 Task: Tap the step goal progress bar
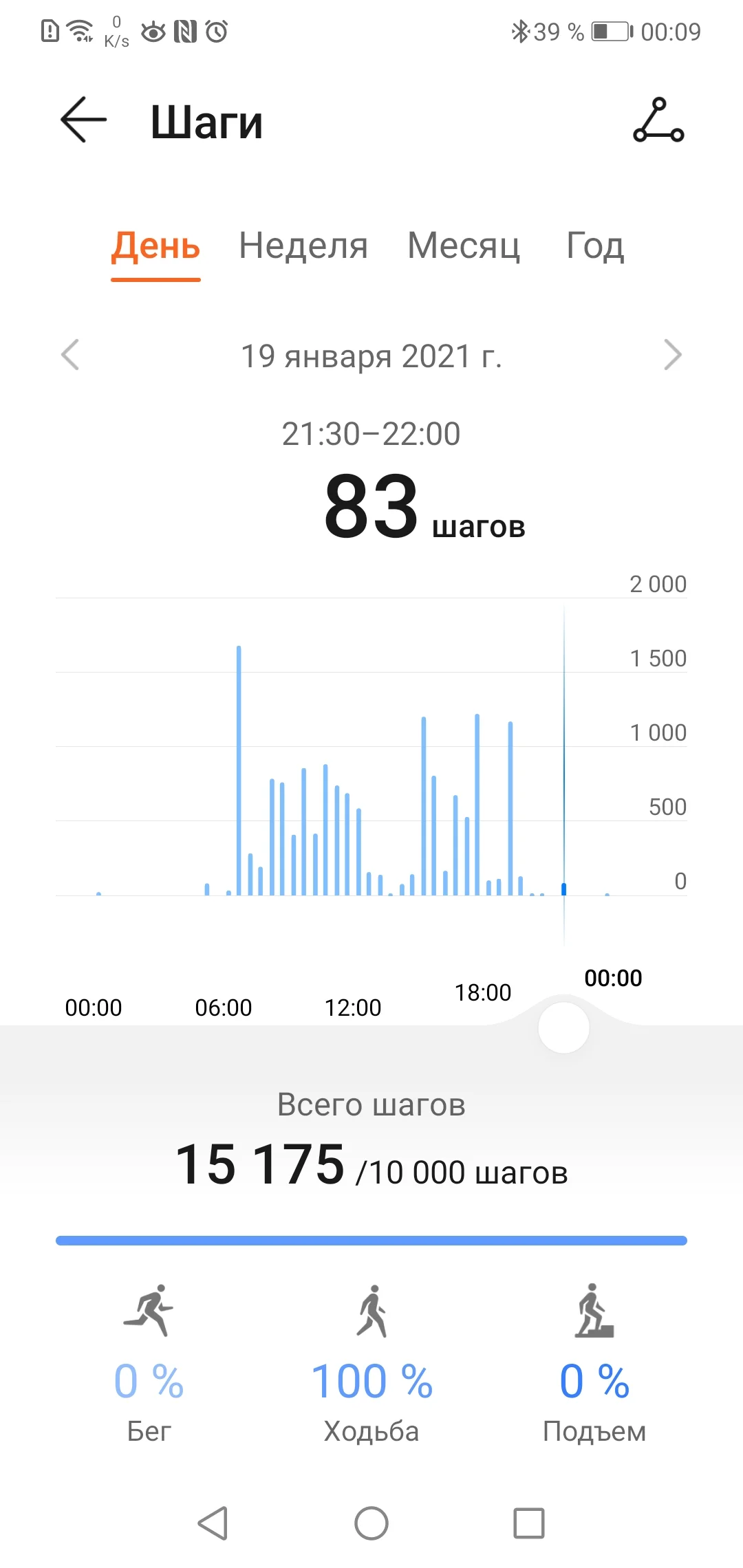[x=371, y=1240]
